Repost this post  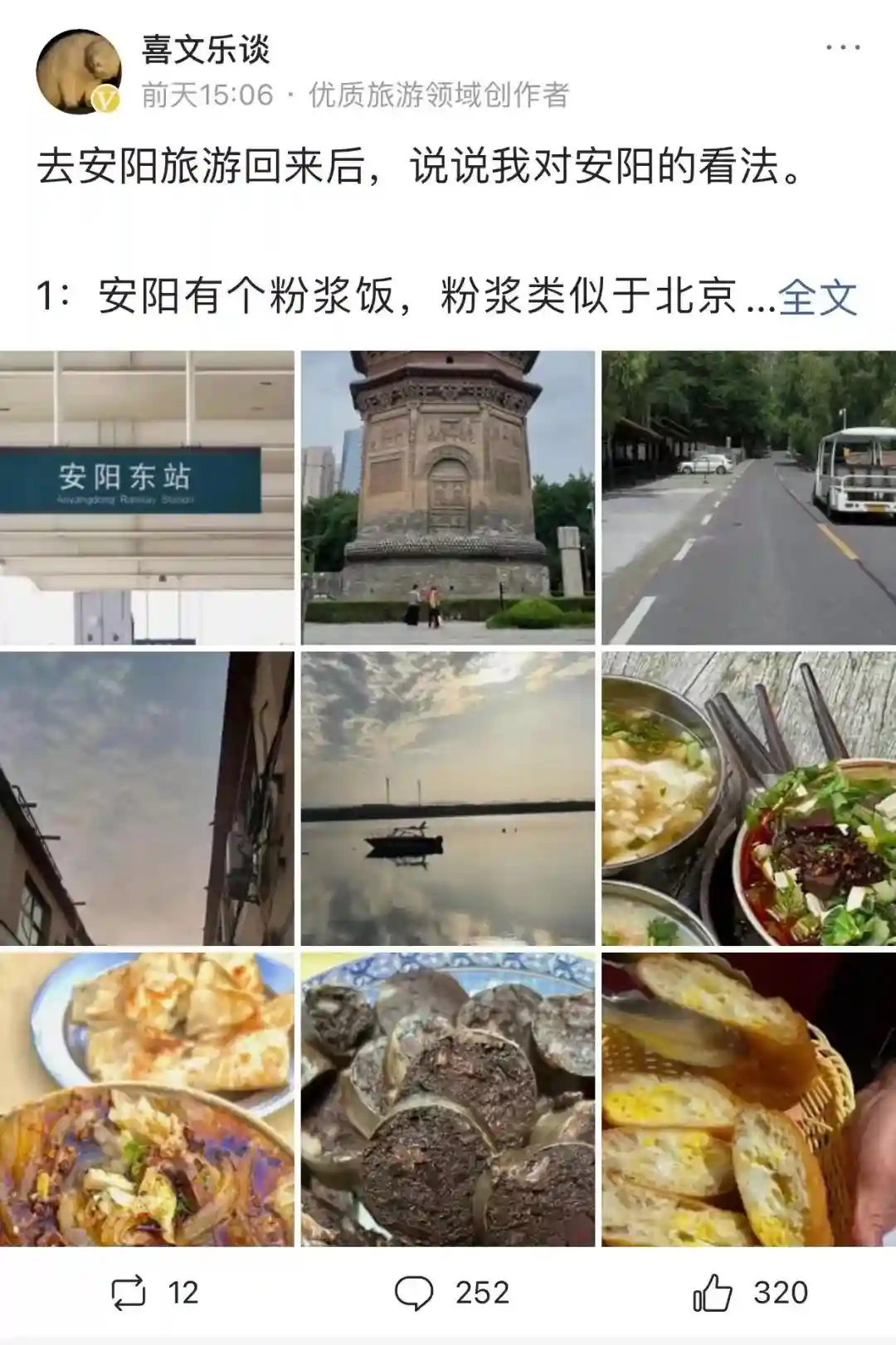pyautogui.click(x=154, y=1292)
